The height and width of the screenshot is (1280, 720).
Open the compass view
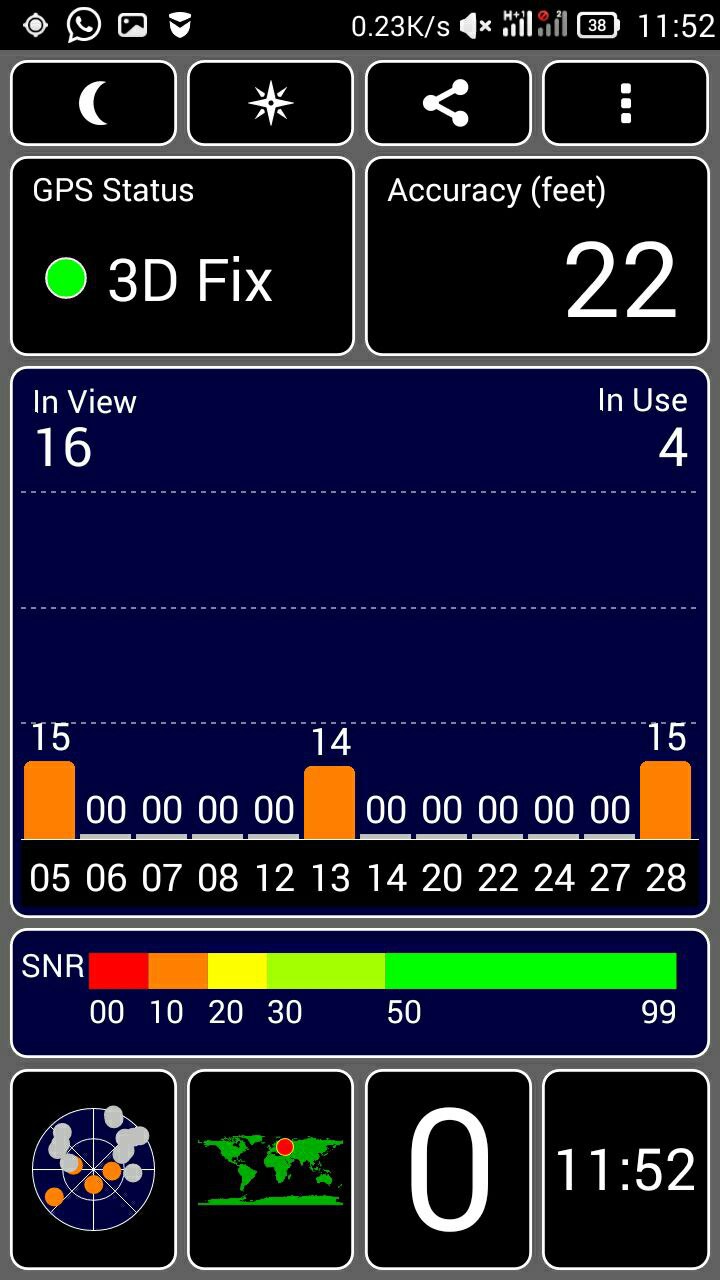click(x=270, y=103)
